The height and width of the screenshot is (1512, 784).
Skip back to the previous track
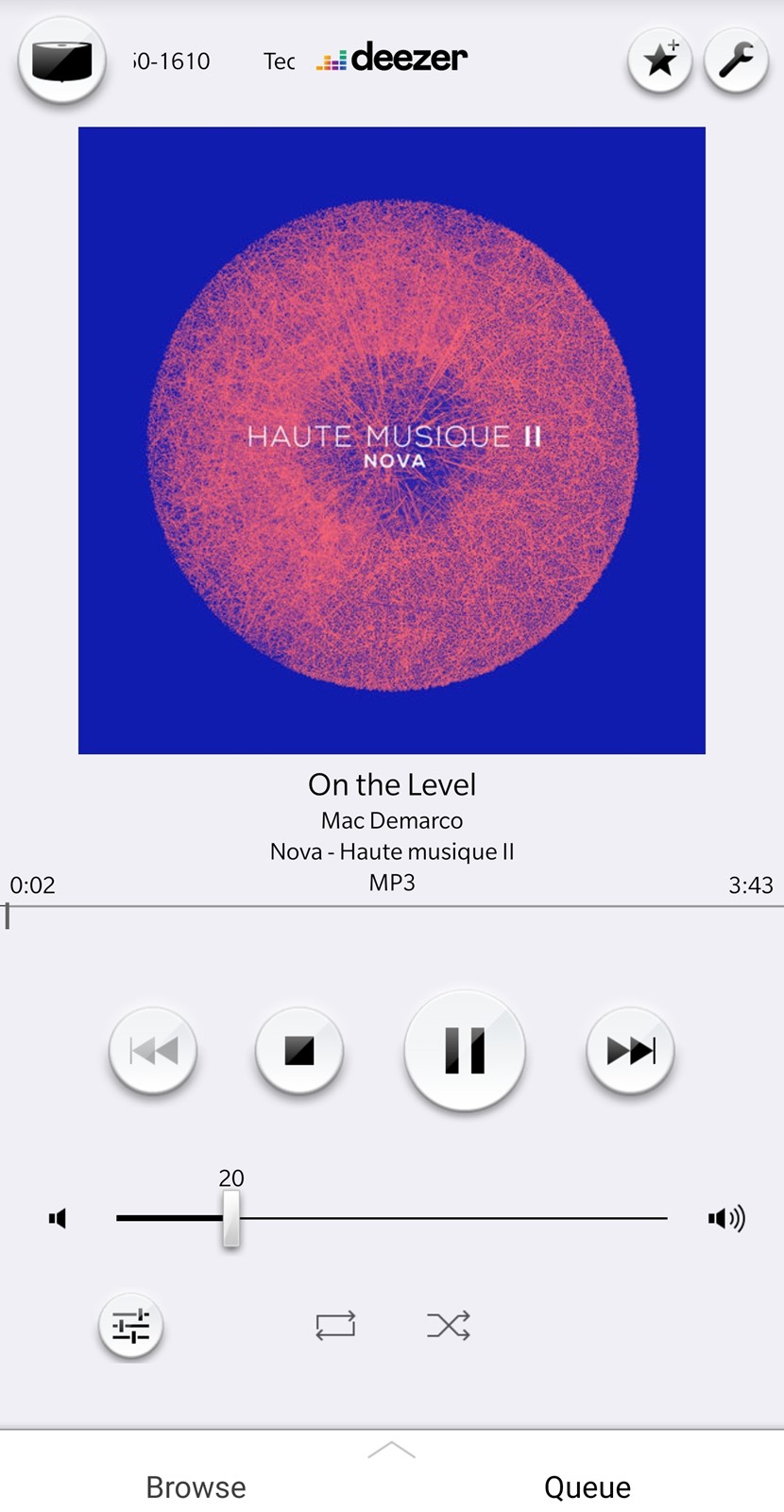click(x=153, y=1050)
